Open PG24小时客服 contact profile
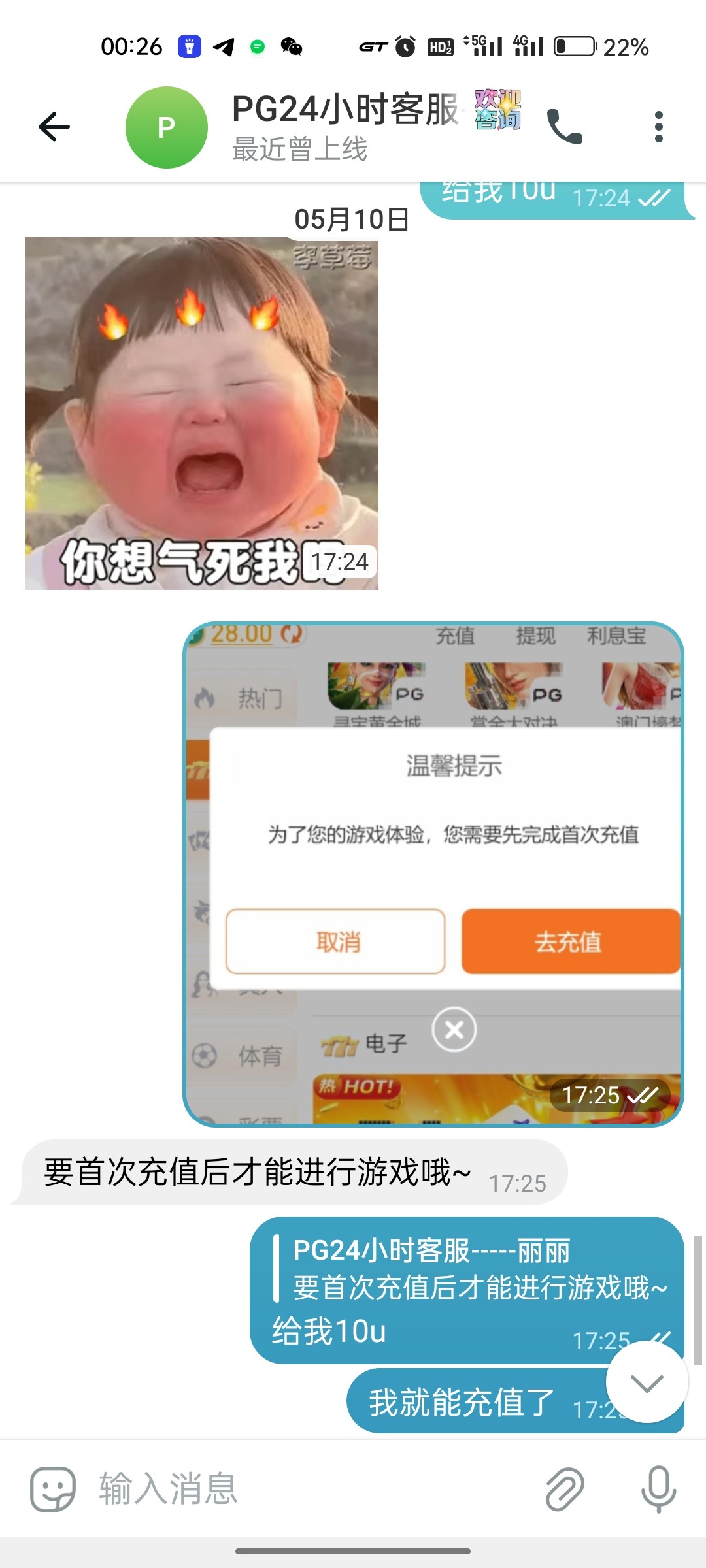 tap(346, 127)
